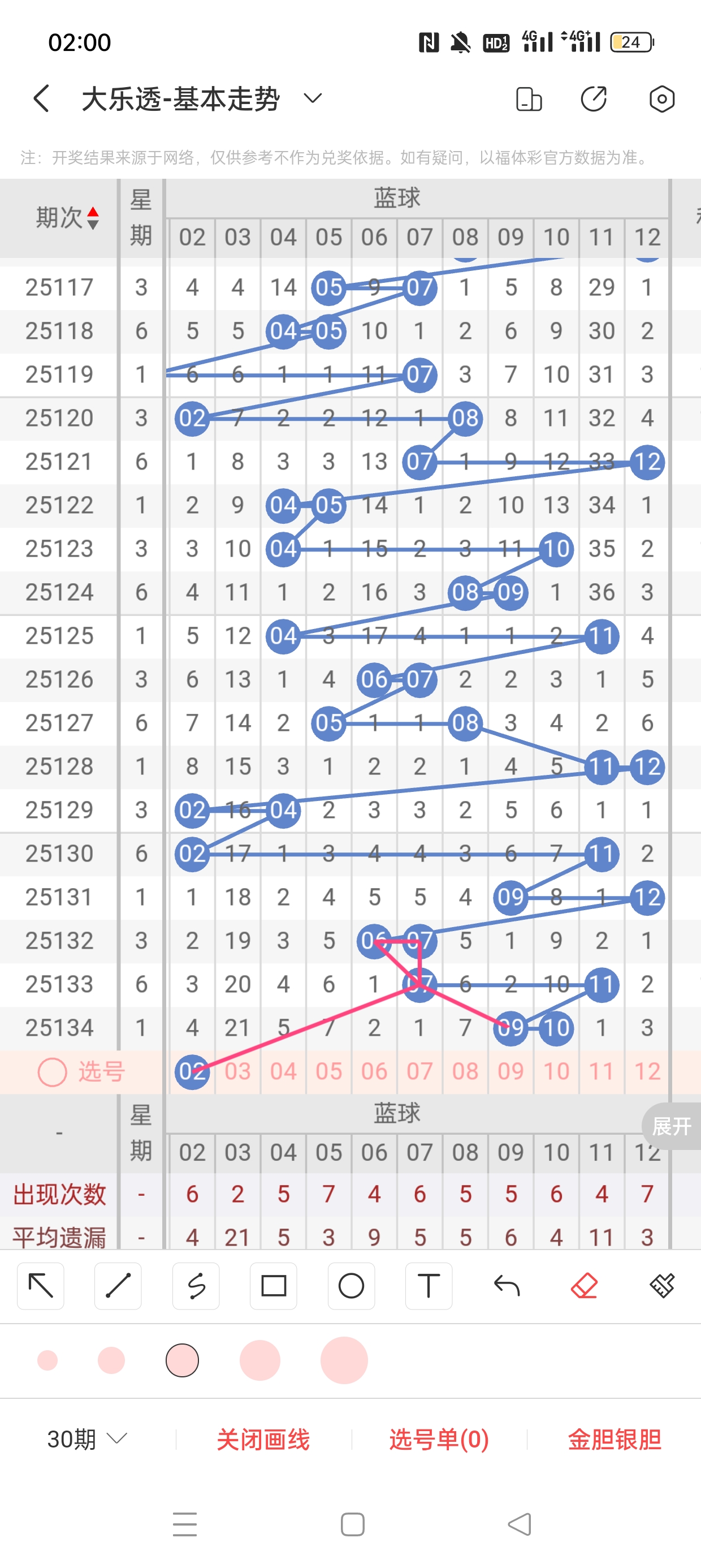Sort draws by 期次 column

[67, 217]
